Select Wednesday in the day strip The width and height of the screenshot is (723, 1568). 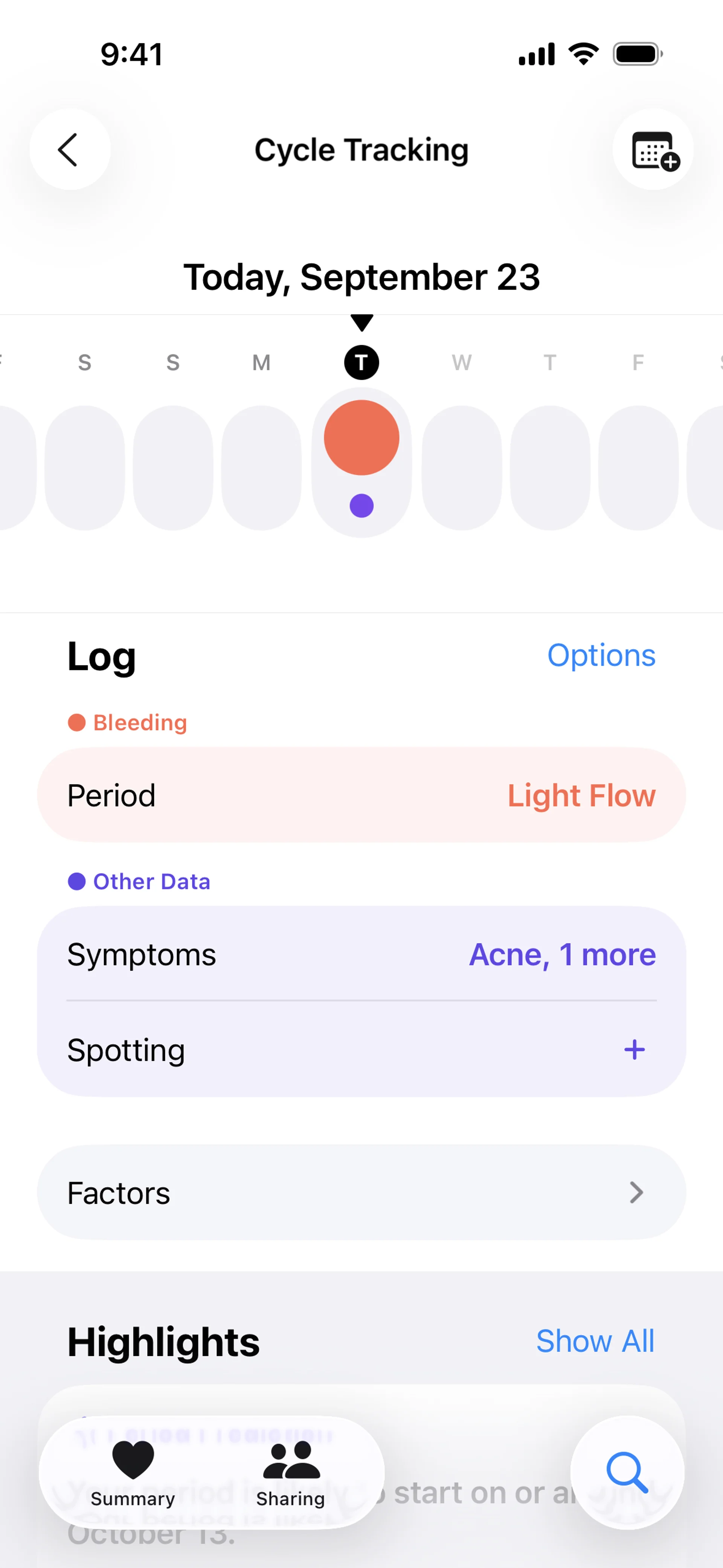(x=461, y=468)
